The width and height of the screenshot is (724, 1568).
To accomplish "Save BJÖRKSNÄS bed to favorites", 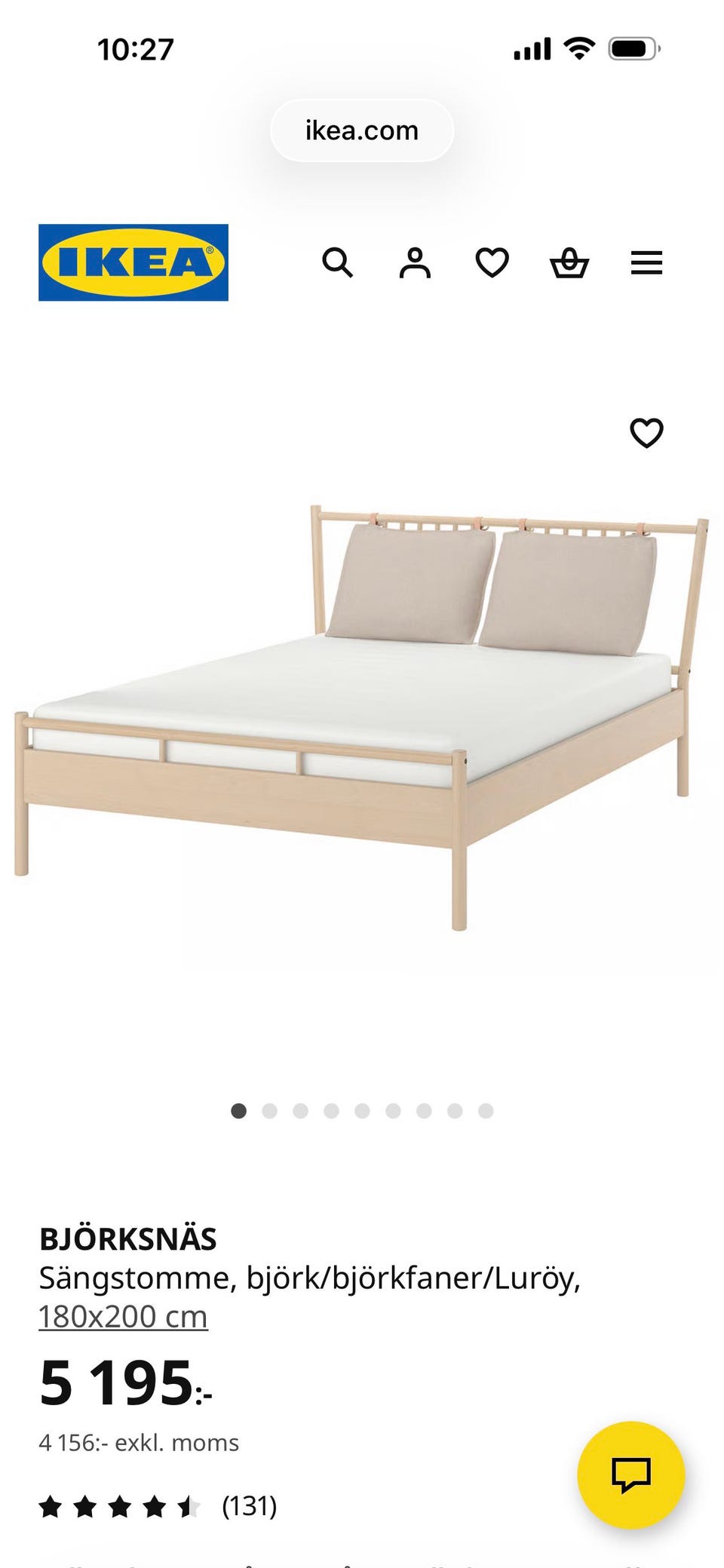I will (646, 433).
